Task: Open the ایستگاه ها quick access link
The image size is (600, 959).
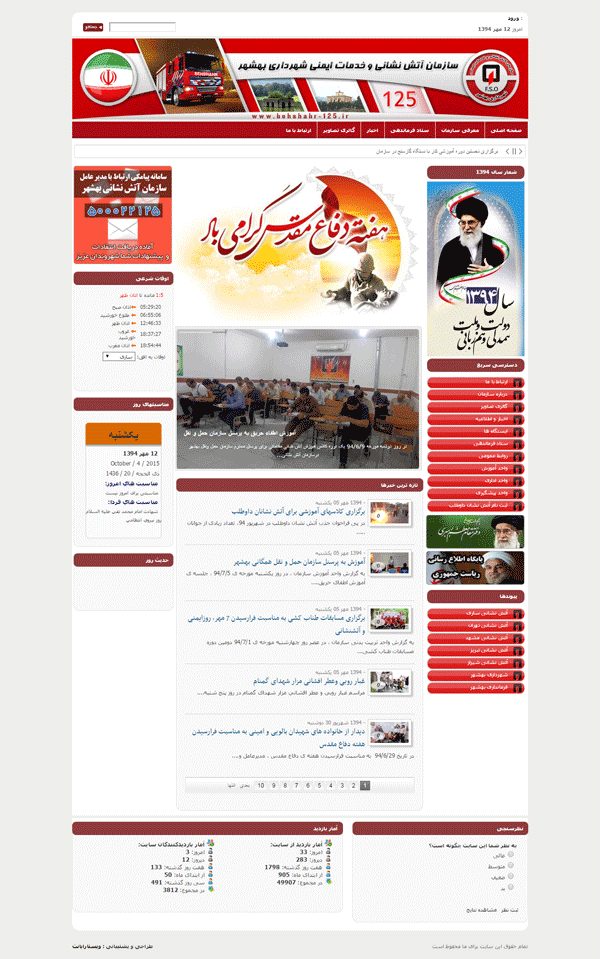Action: tap(476, 431)
